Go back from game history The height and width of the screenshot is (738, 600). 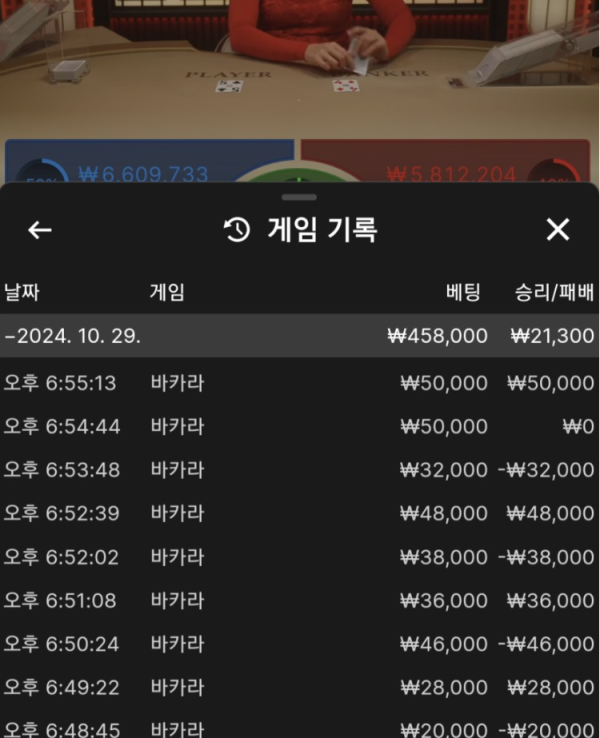click(x=39, y=230)
